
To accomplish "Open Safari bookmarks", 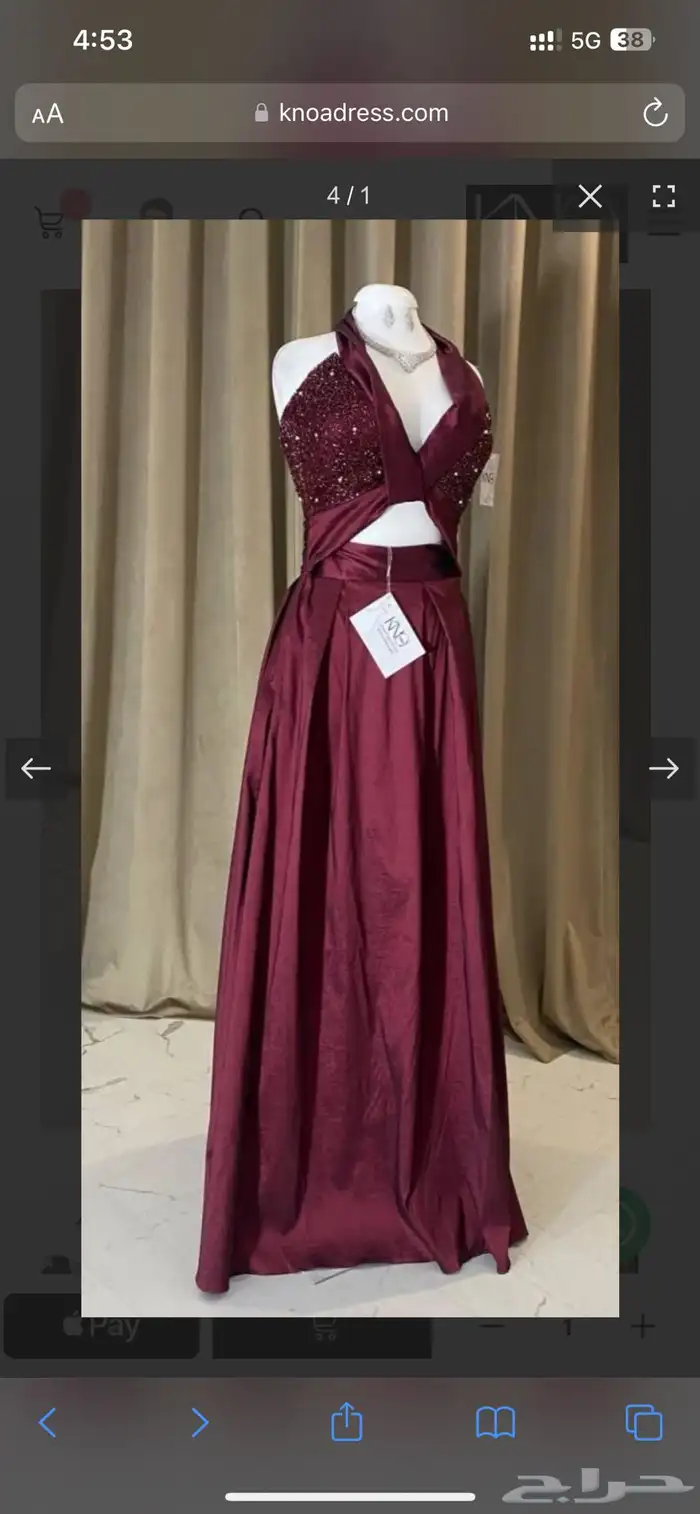I will [x=495, y=1422].
